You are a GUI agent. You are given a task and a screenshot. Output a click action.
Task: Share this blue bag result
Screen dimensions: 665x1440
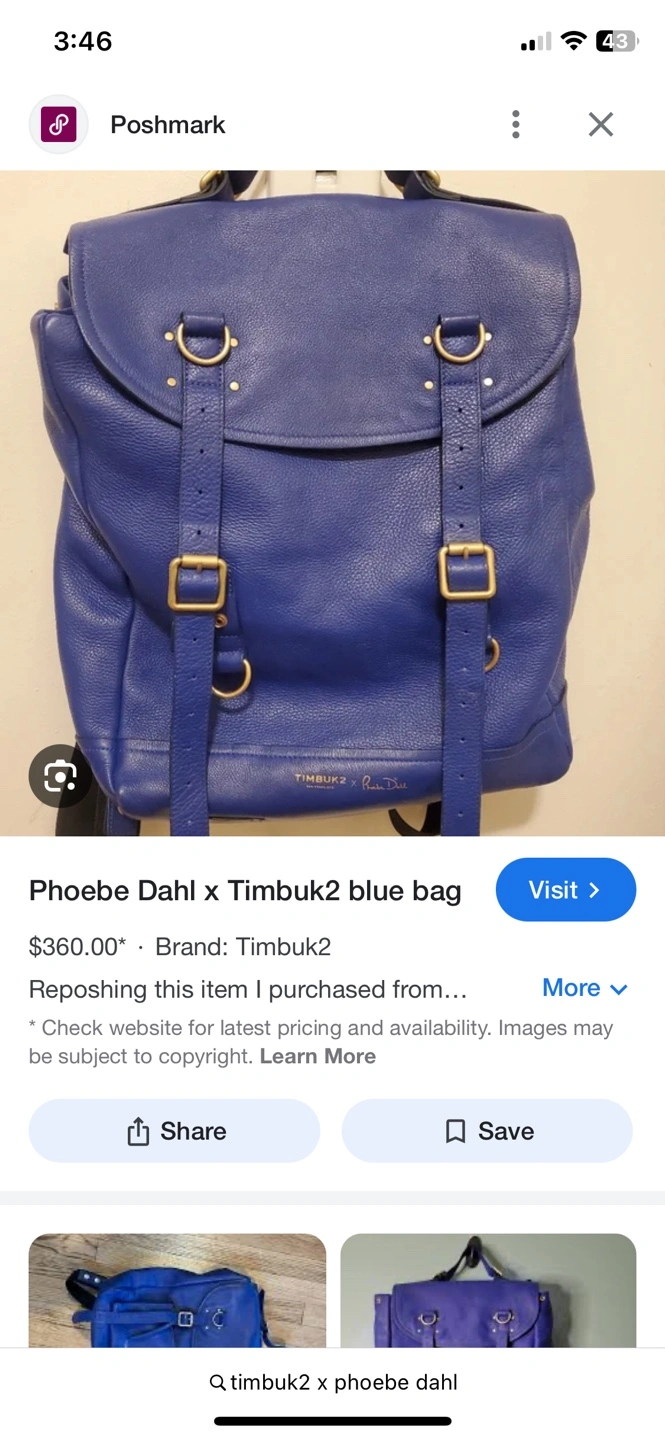[174, 1131]
